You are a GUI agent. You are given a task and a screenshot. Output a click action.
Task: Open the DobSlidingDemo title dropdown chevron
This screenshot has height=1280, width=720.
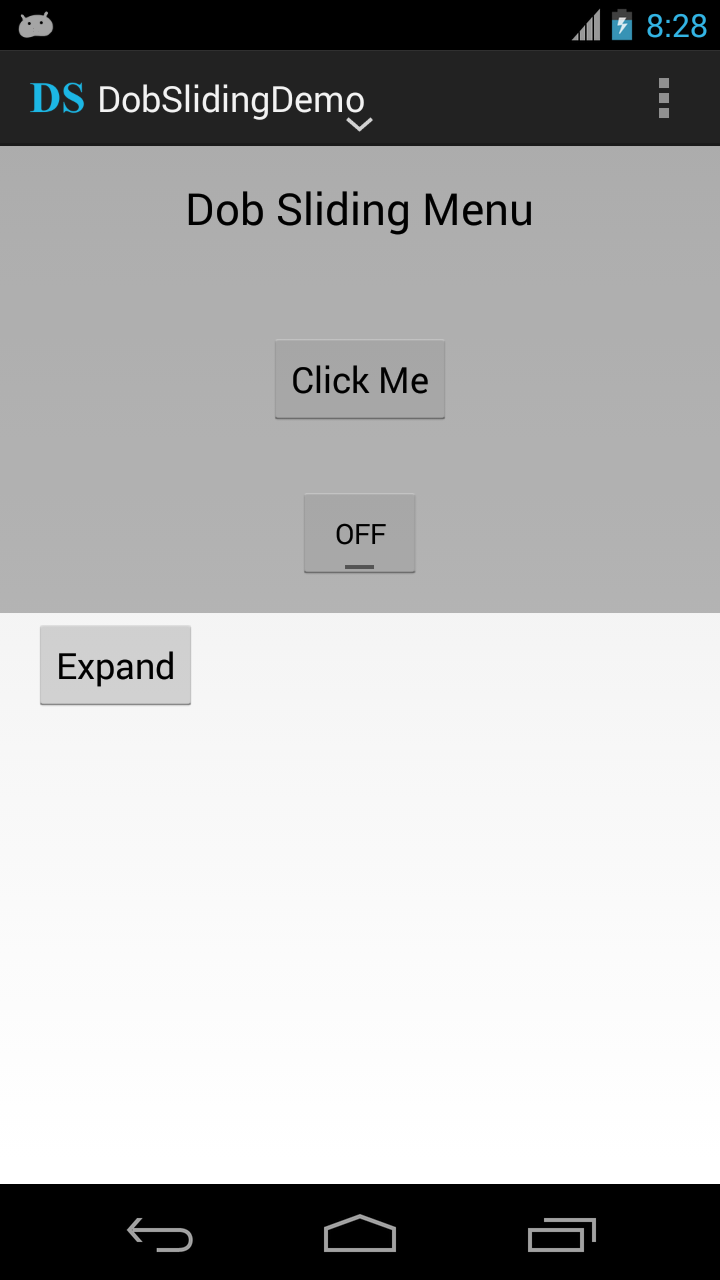(x=359, y=124)
